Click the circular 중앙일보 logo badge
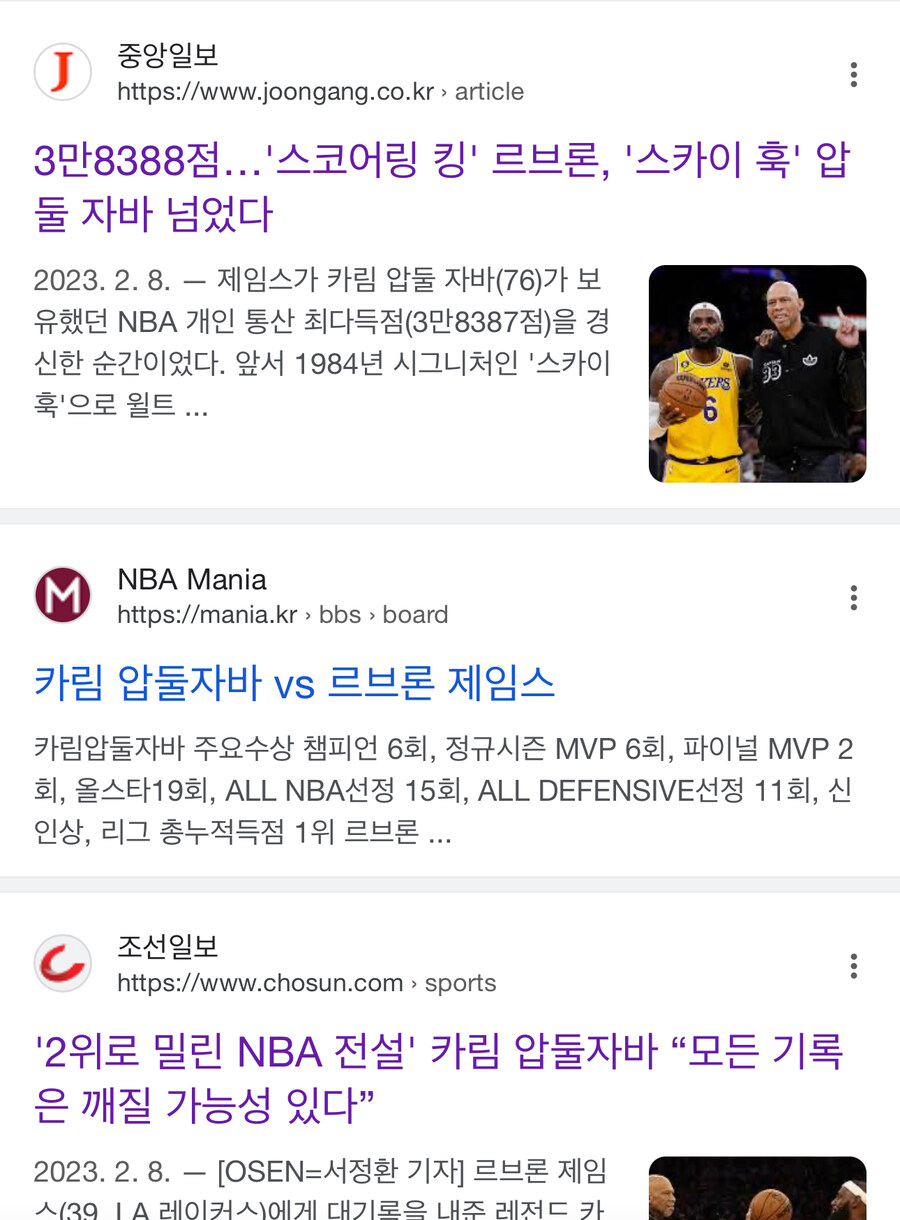 [x=62, y=71]
